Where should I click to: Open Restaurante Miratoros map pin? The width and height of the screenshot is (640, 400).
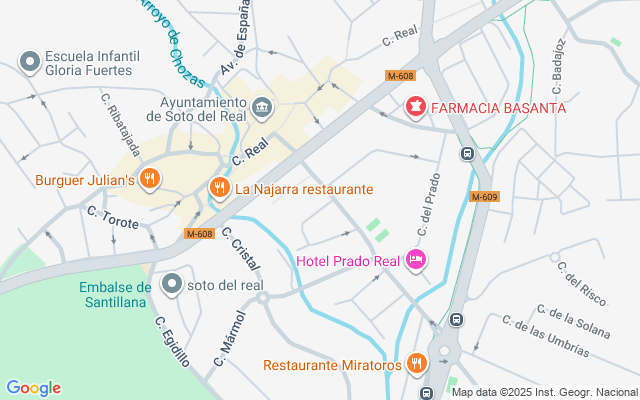point(417,365)
